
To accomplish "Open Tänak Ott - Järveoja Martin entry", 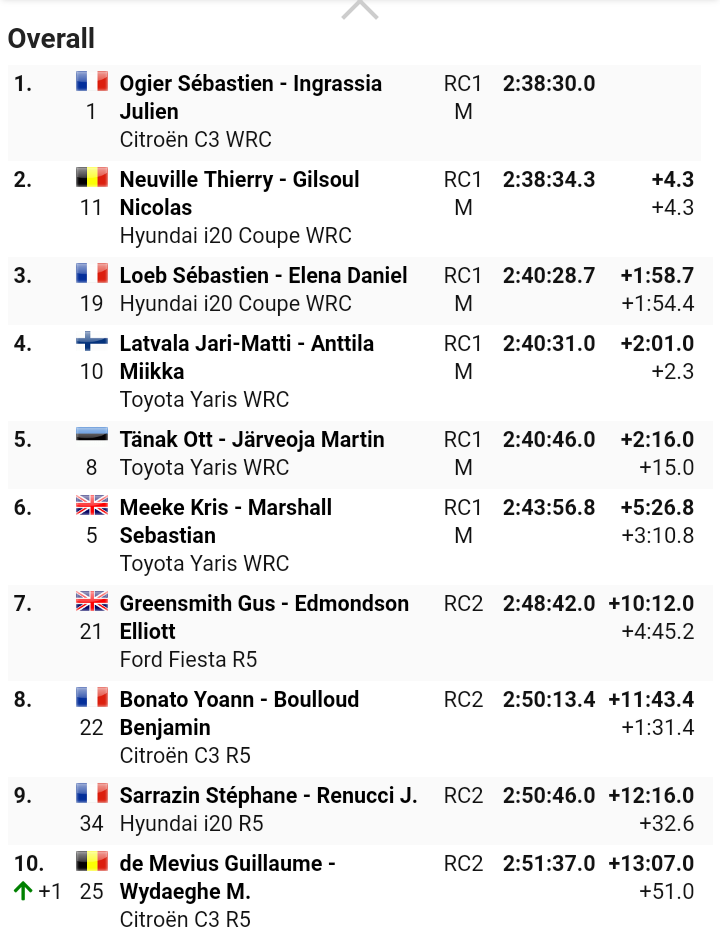I will 252,440.
